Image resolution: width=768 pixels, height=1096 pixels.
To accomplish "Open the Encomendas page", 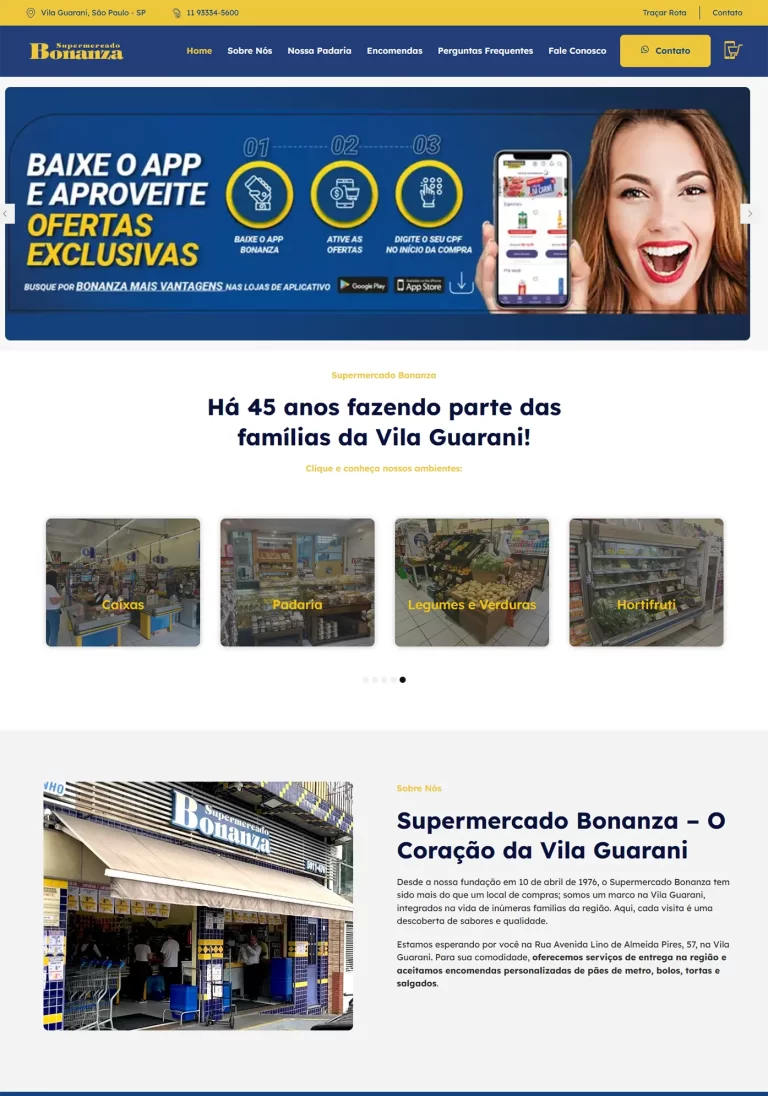I will [x=394, y=51].
